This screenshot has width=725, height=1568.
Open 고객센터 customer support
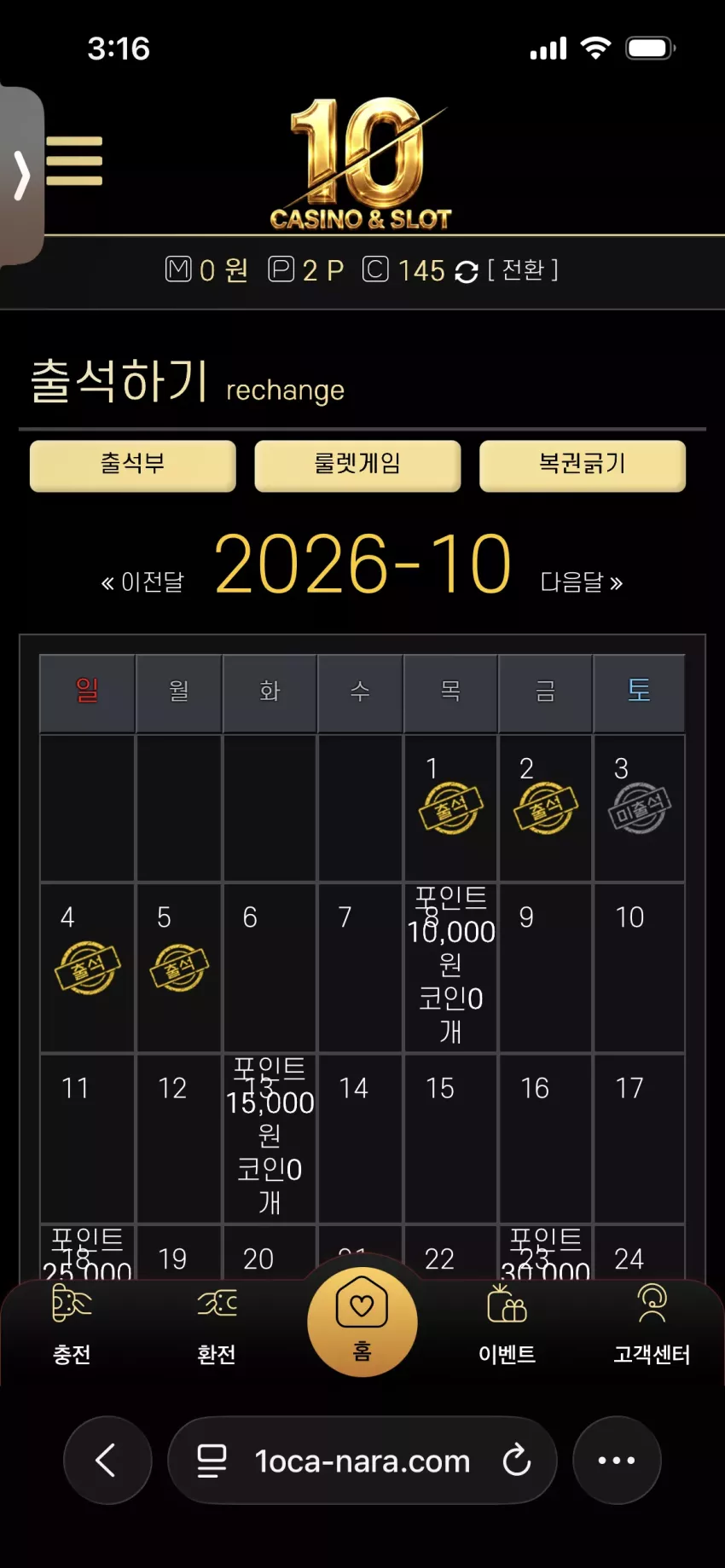coord(652,1326)
